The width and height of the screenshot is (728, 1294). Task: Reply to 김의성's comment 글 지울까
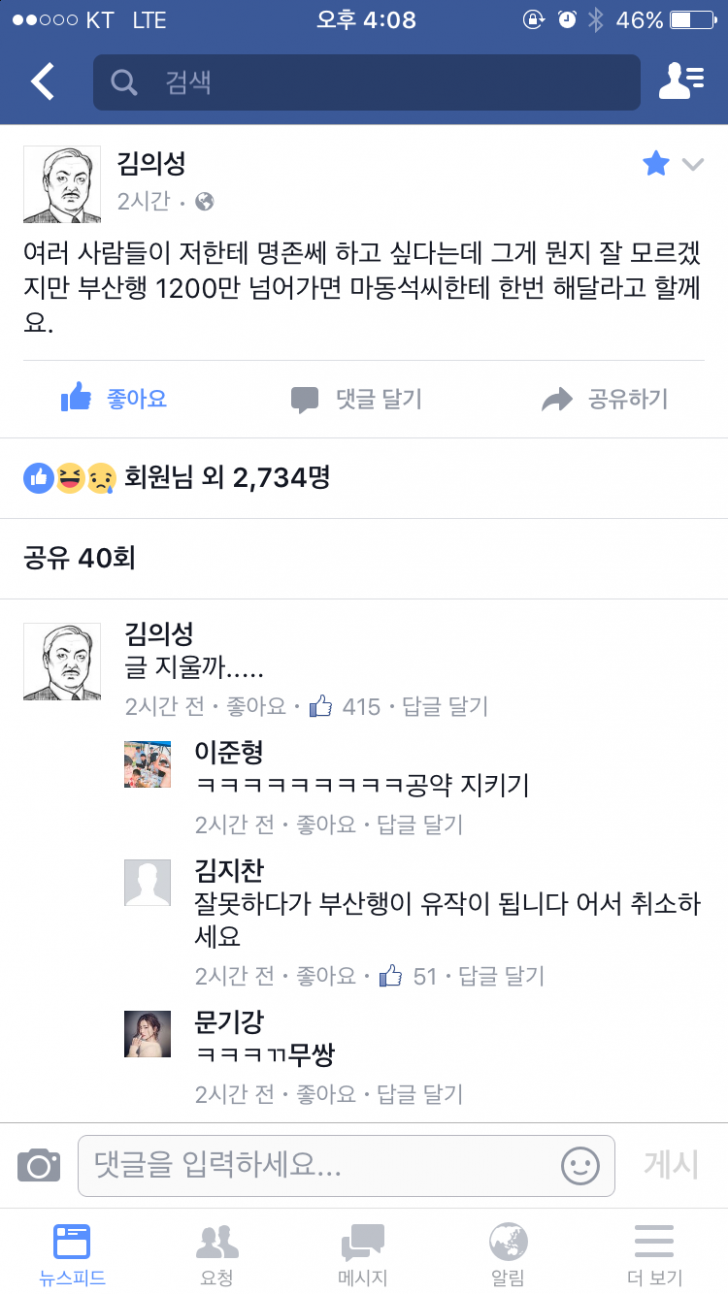(445, 707)
